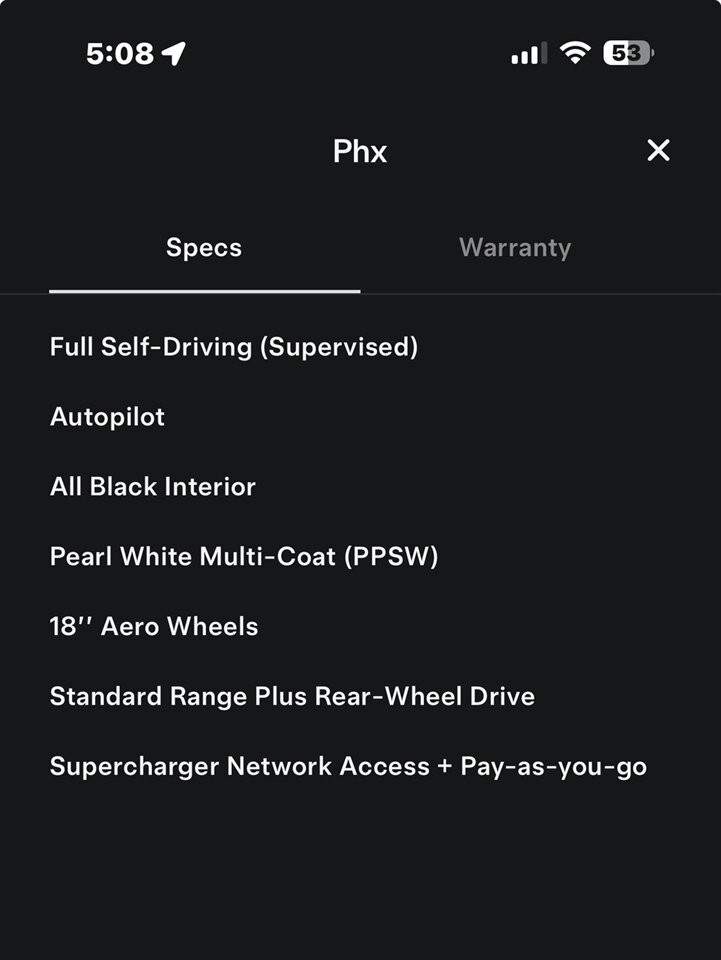The width and height of the screenshot is (721, 960).
Task: Select Supercharger Network Access entry
Action: pos(348,766)
